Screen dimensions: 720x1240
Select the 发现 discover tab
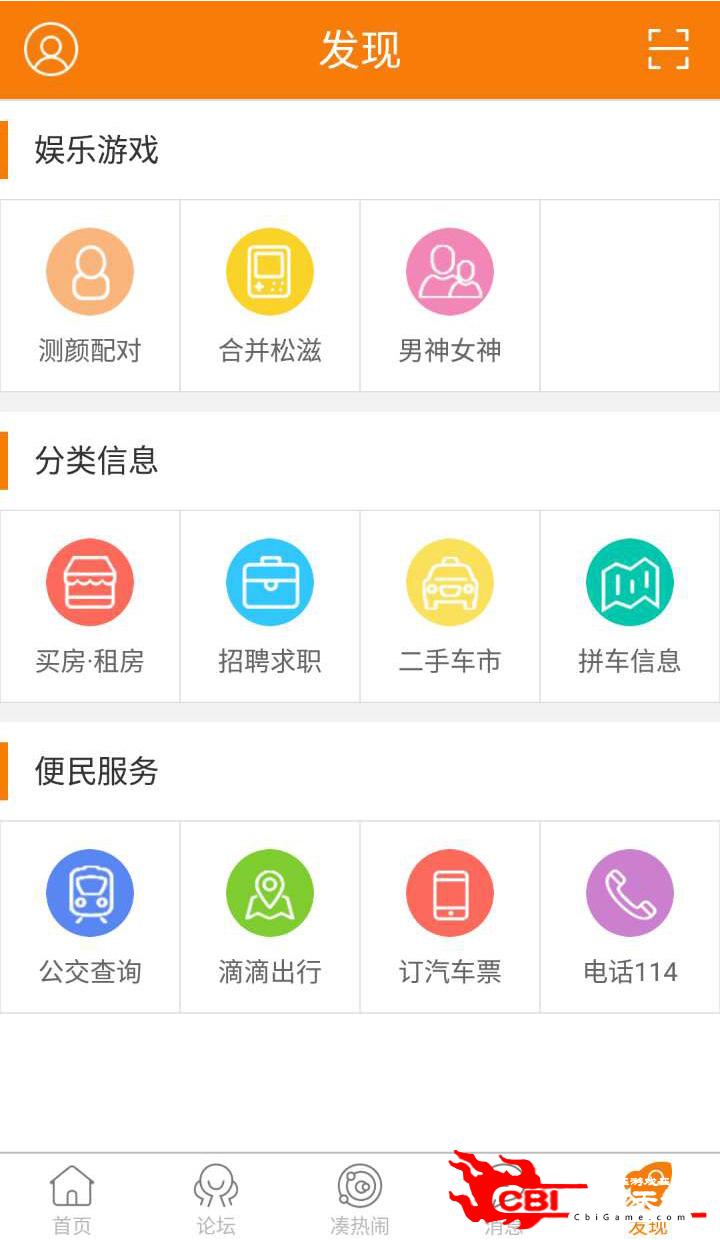[x=648, y=1198]
